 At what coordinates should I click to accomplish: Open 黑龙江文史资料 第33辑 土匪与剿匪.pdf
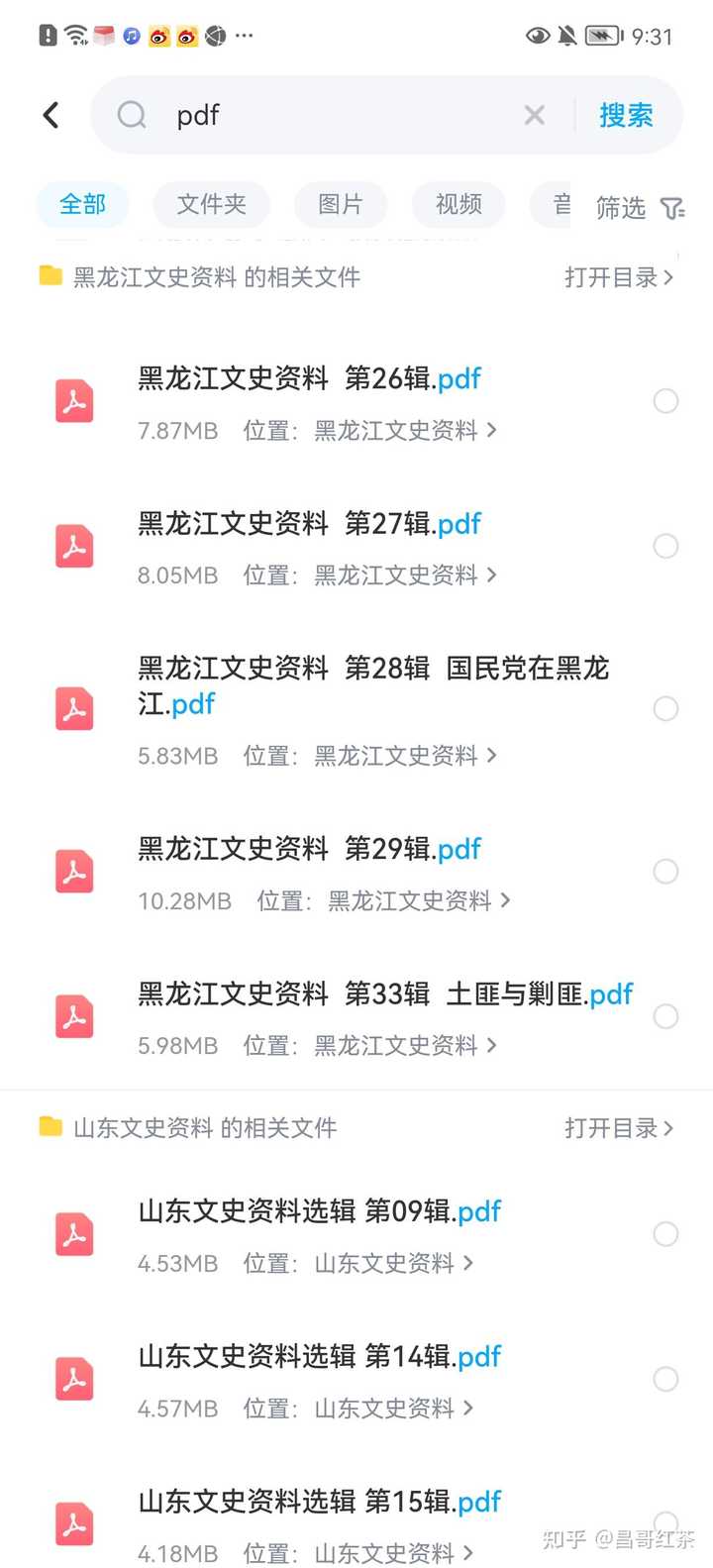384,993
